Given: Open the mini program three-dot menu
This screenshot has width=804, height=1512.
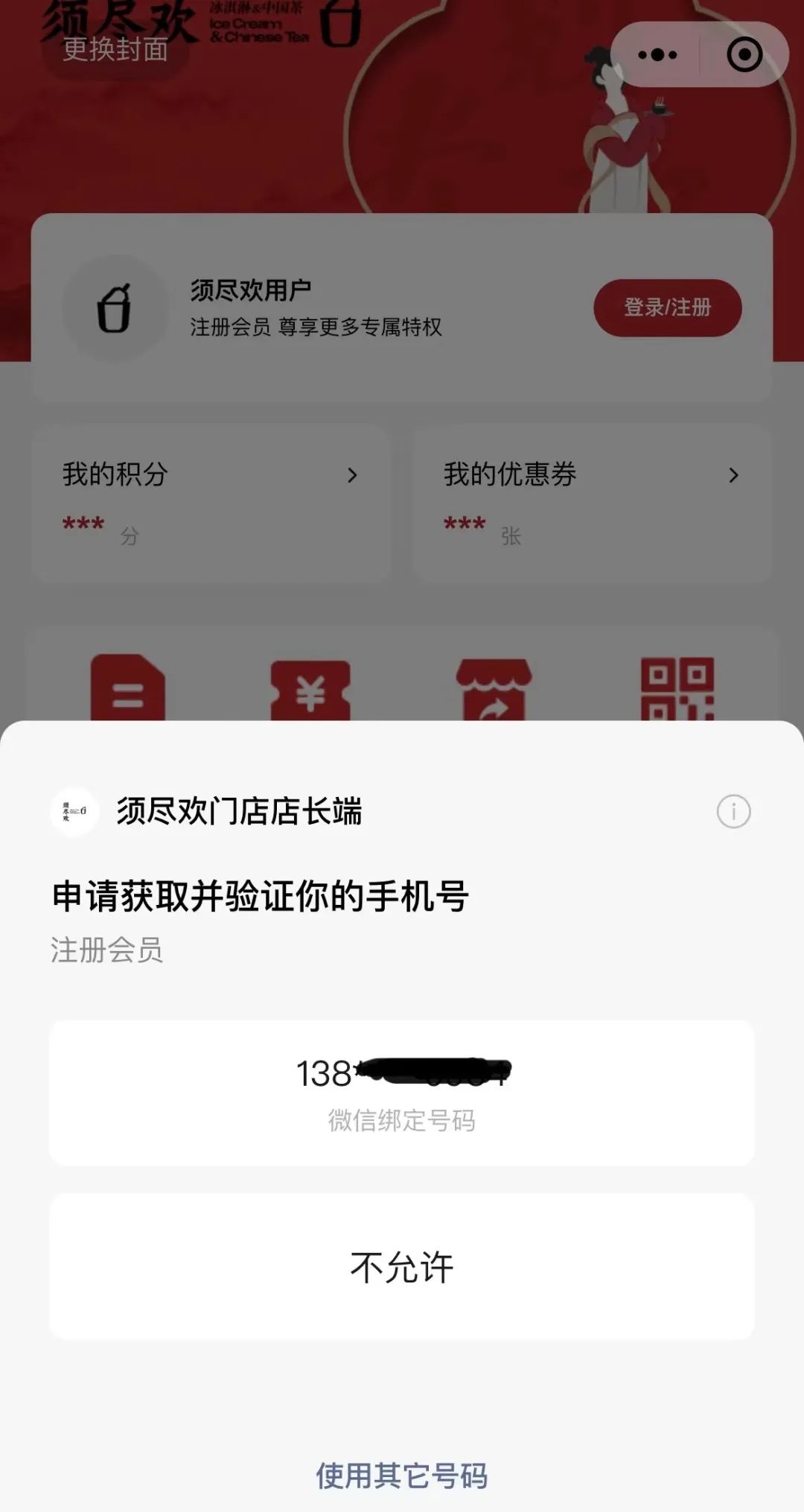Looking at the screenshot, I should click(657, 54).
